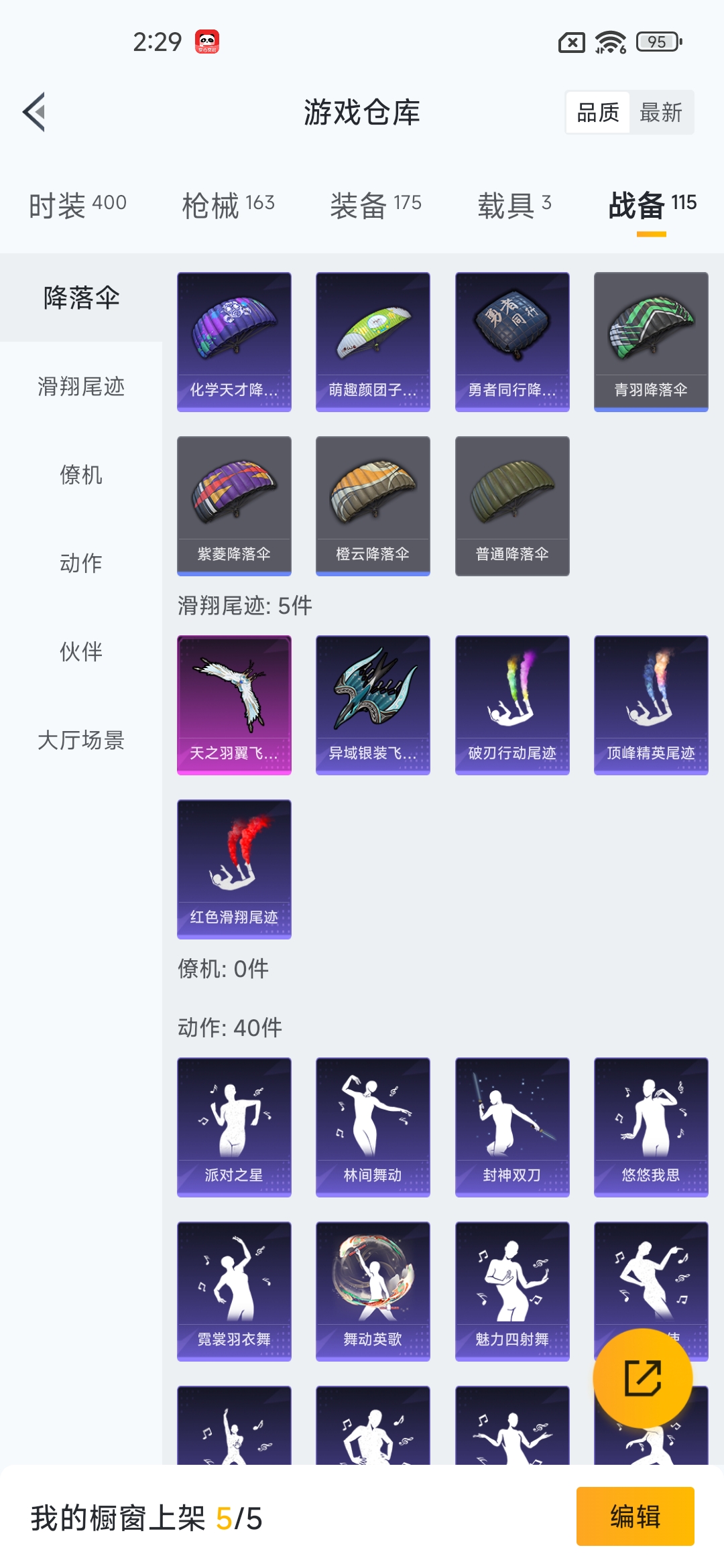The image size is (724, 1568).
Task: Tap the 编辑 button
Action: 635,1516
